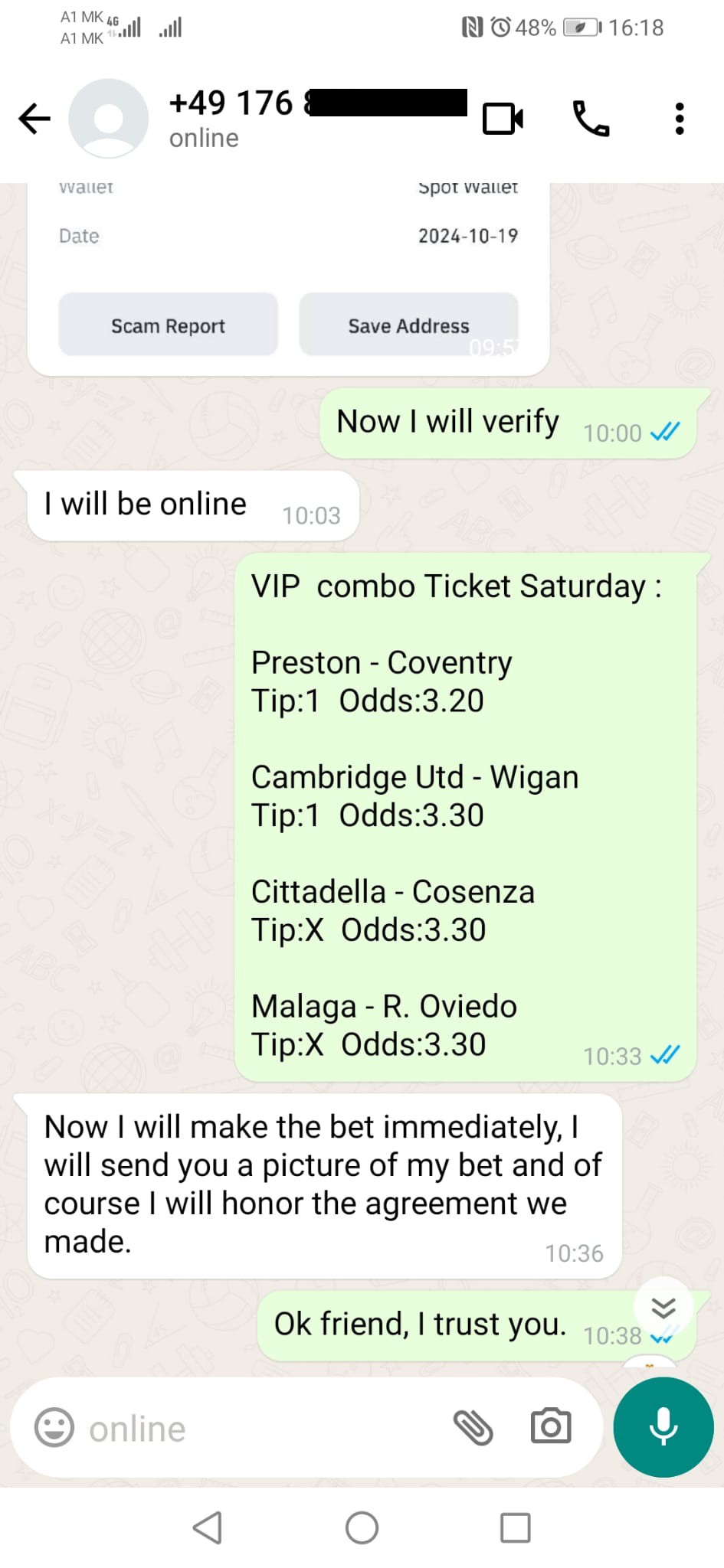Attach a file with the paperclip
This screenshot has width=724, height=1568.
tap(473, 1428)
